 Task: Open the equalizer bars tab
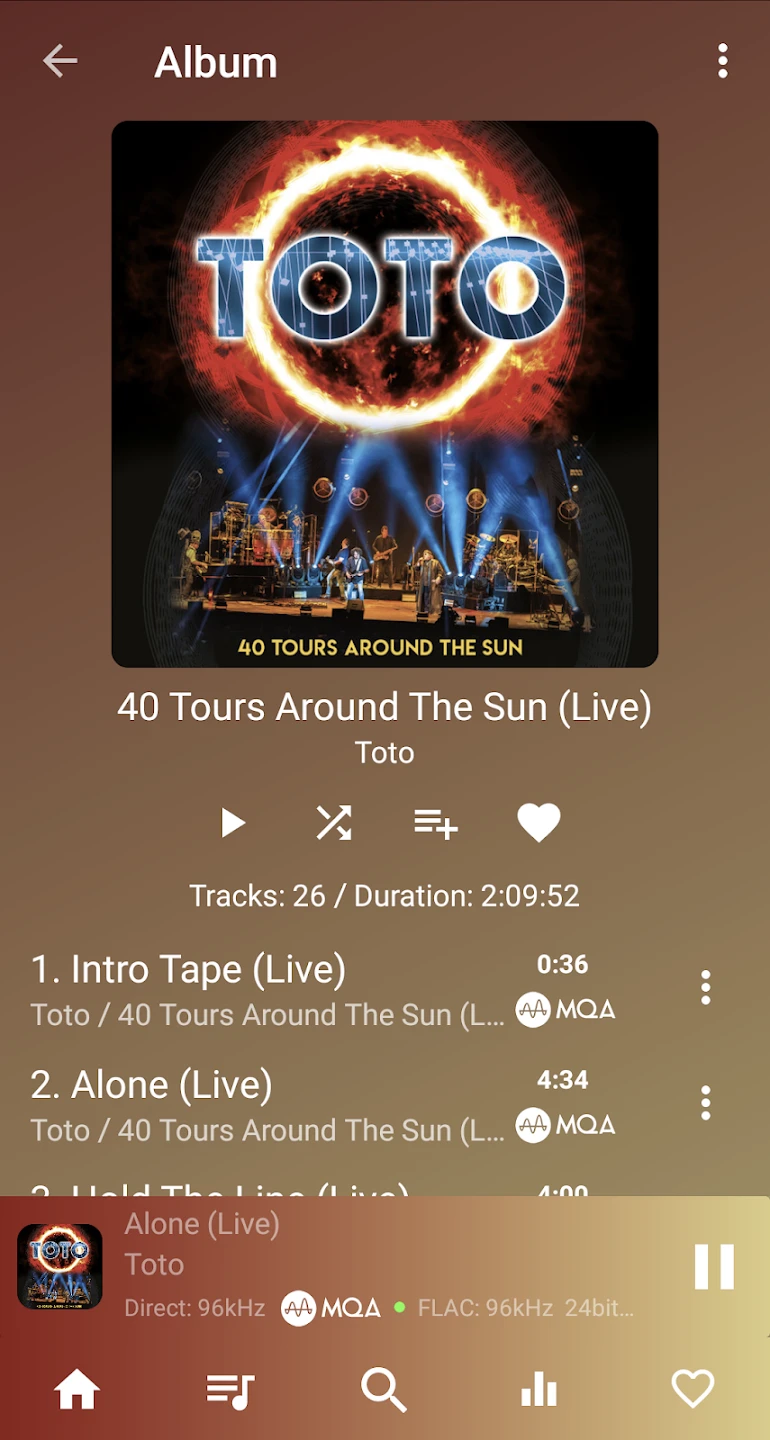click(538, 1390)
